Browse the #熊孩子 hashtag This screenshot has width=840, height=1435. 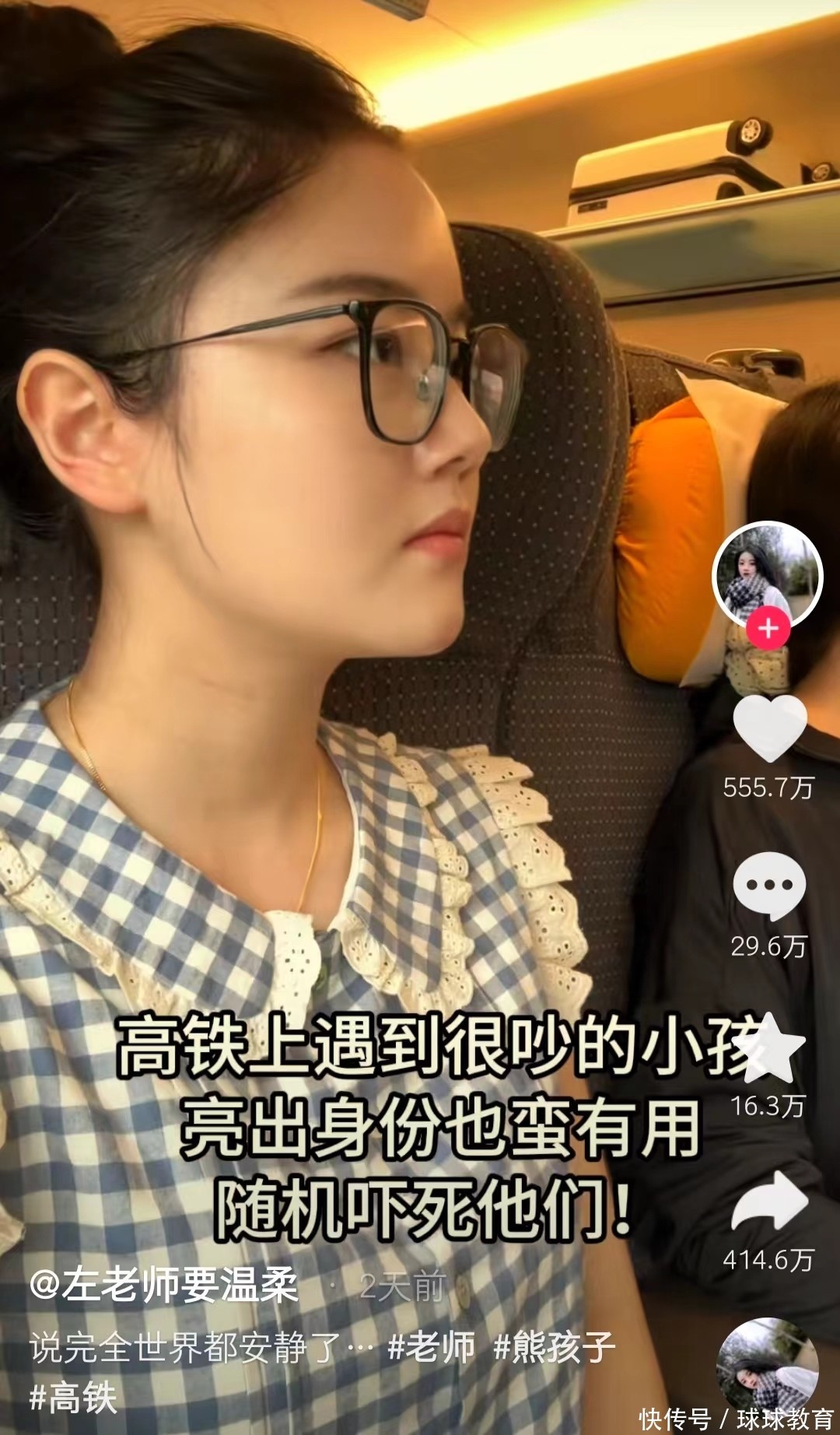[554, 1347]
